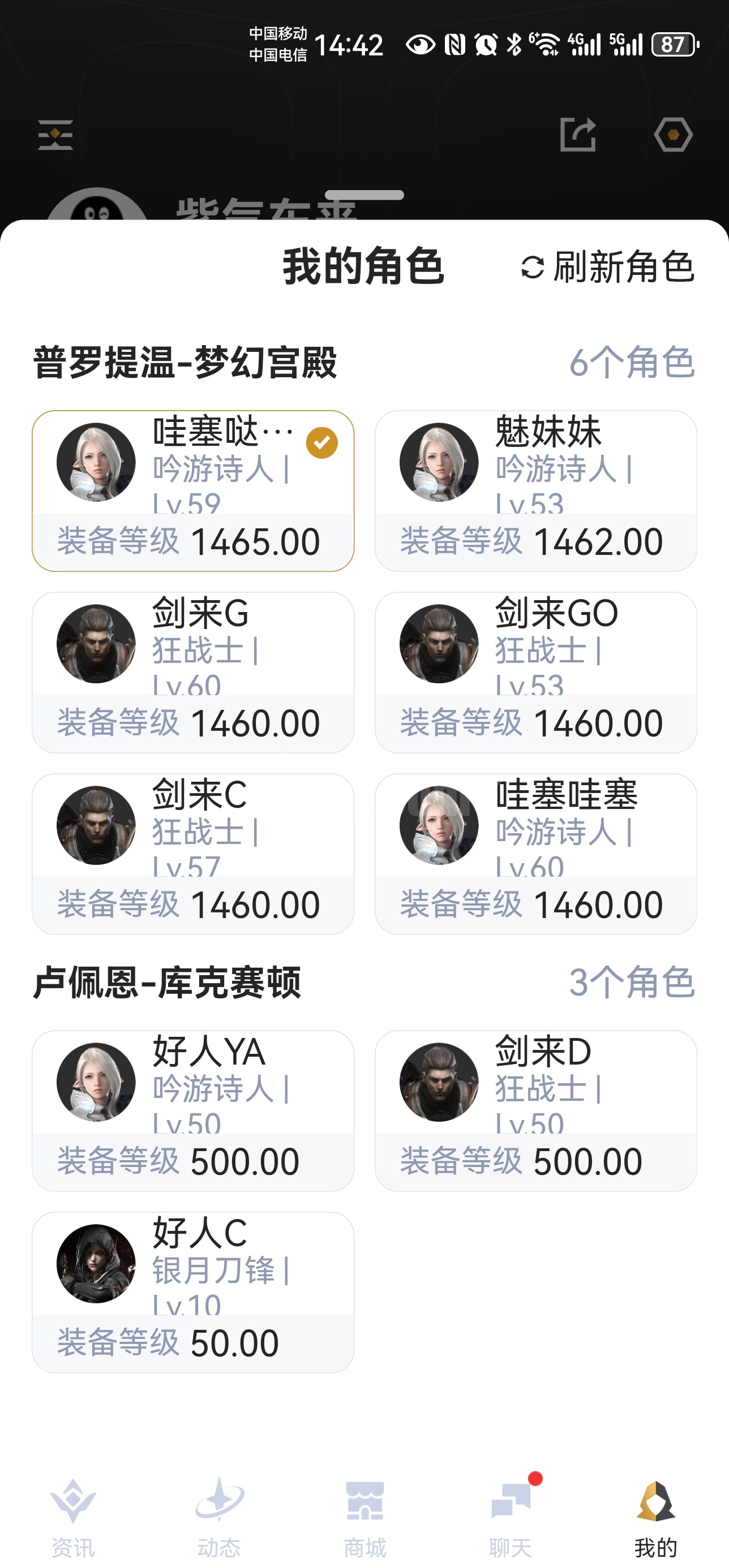Pick character 好人C
729x1568 pixels.
[192, 1291]
